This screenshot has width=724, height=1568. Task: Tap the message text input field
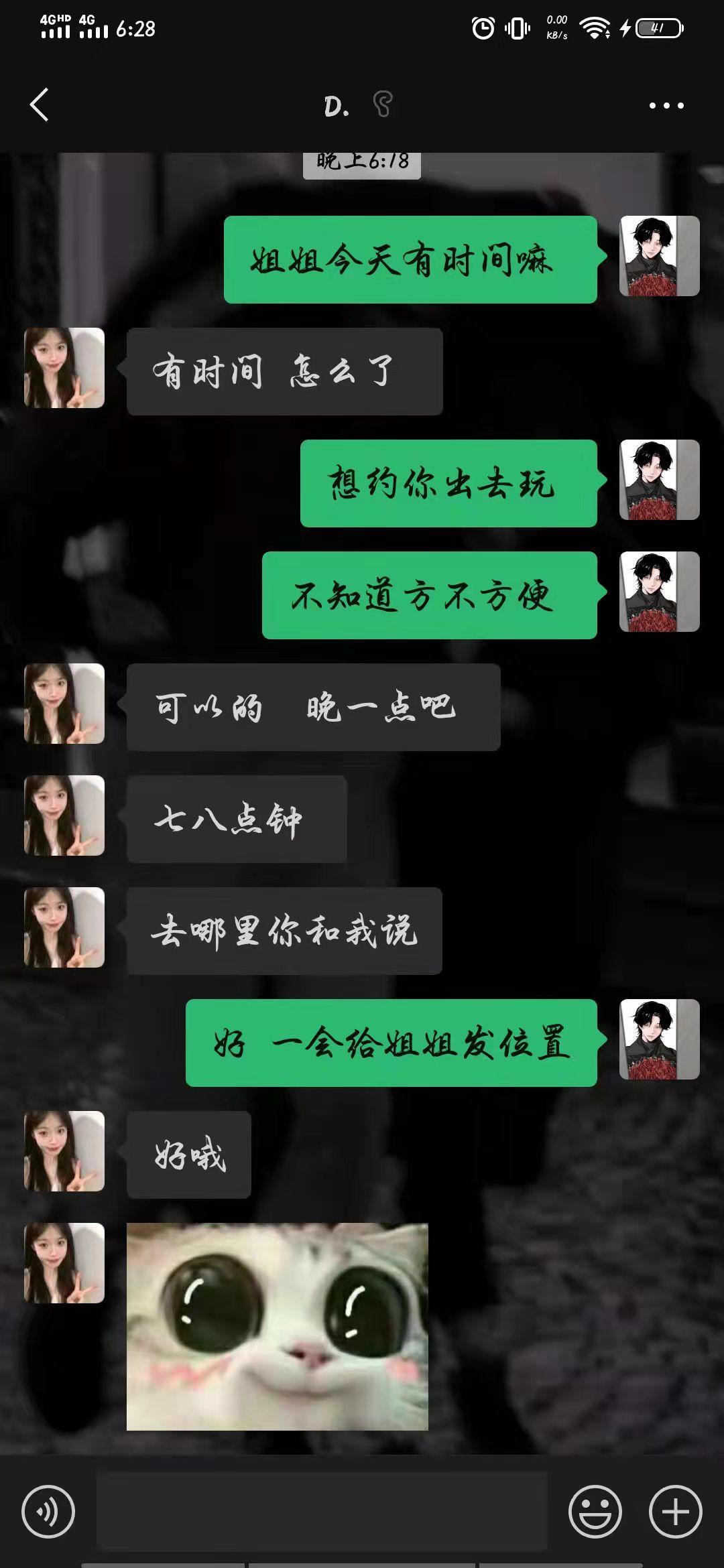click(322, 1511)
